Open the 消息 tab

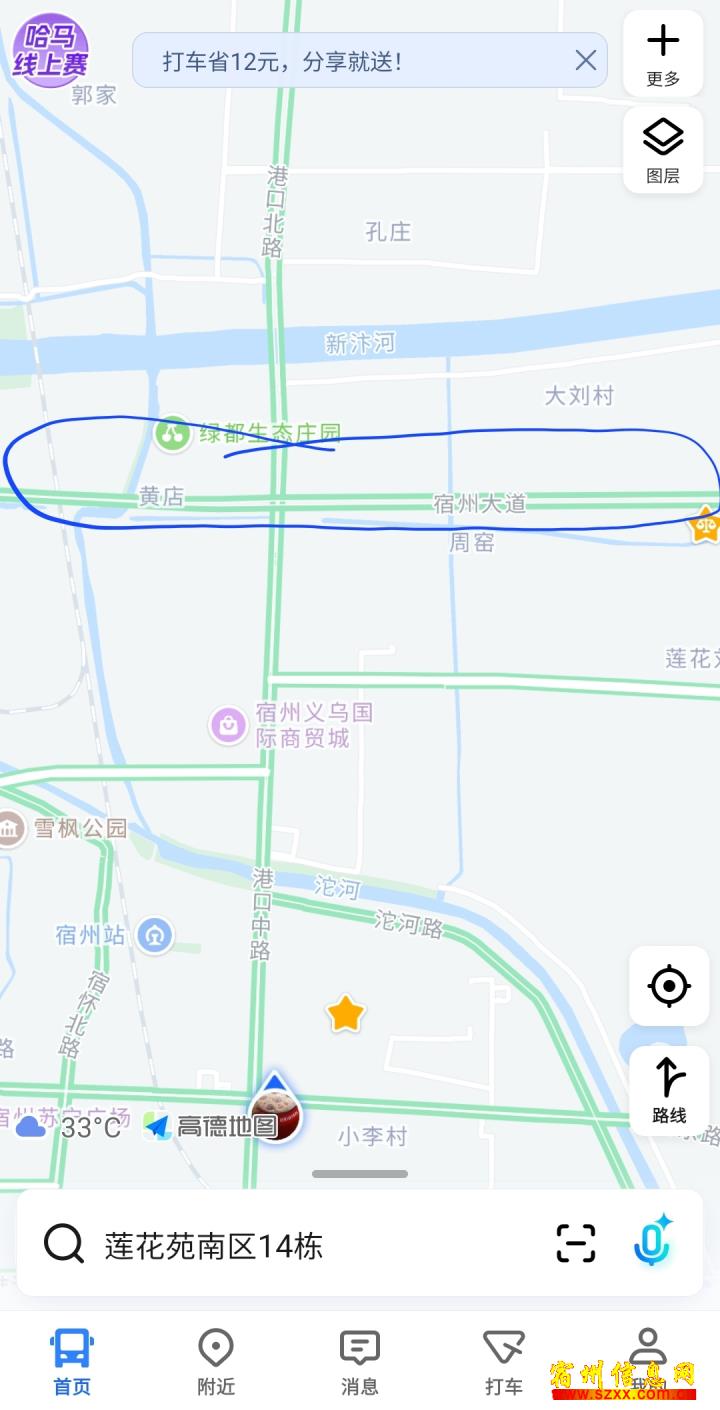(x=360, y=1361)
